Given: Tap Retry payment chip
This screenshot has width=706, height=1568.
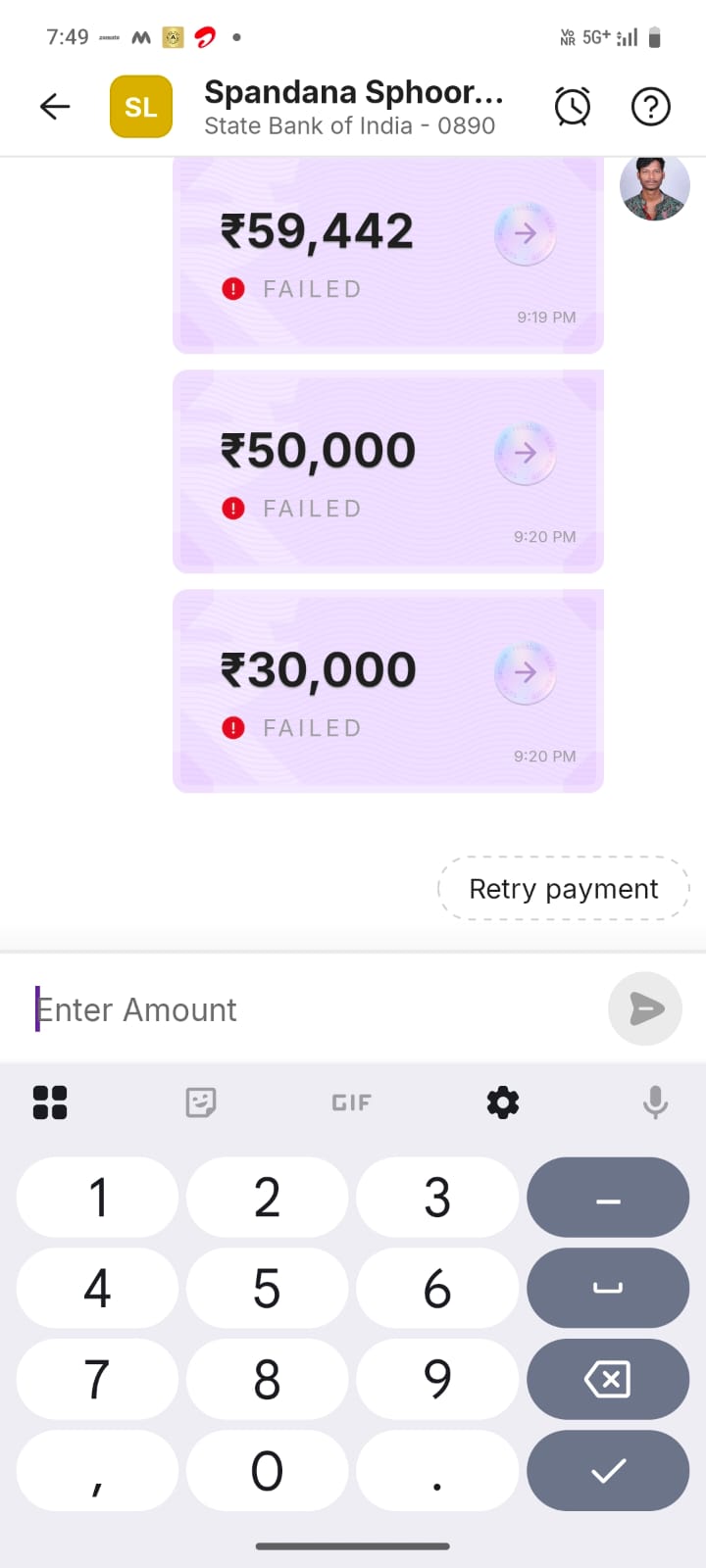Looking at the screenshot, I should point(563,888).
